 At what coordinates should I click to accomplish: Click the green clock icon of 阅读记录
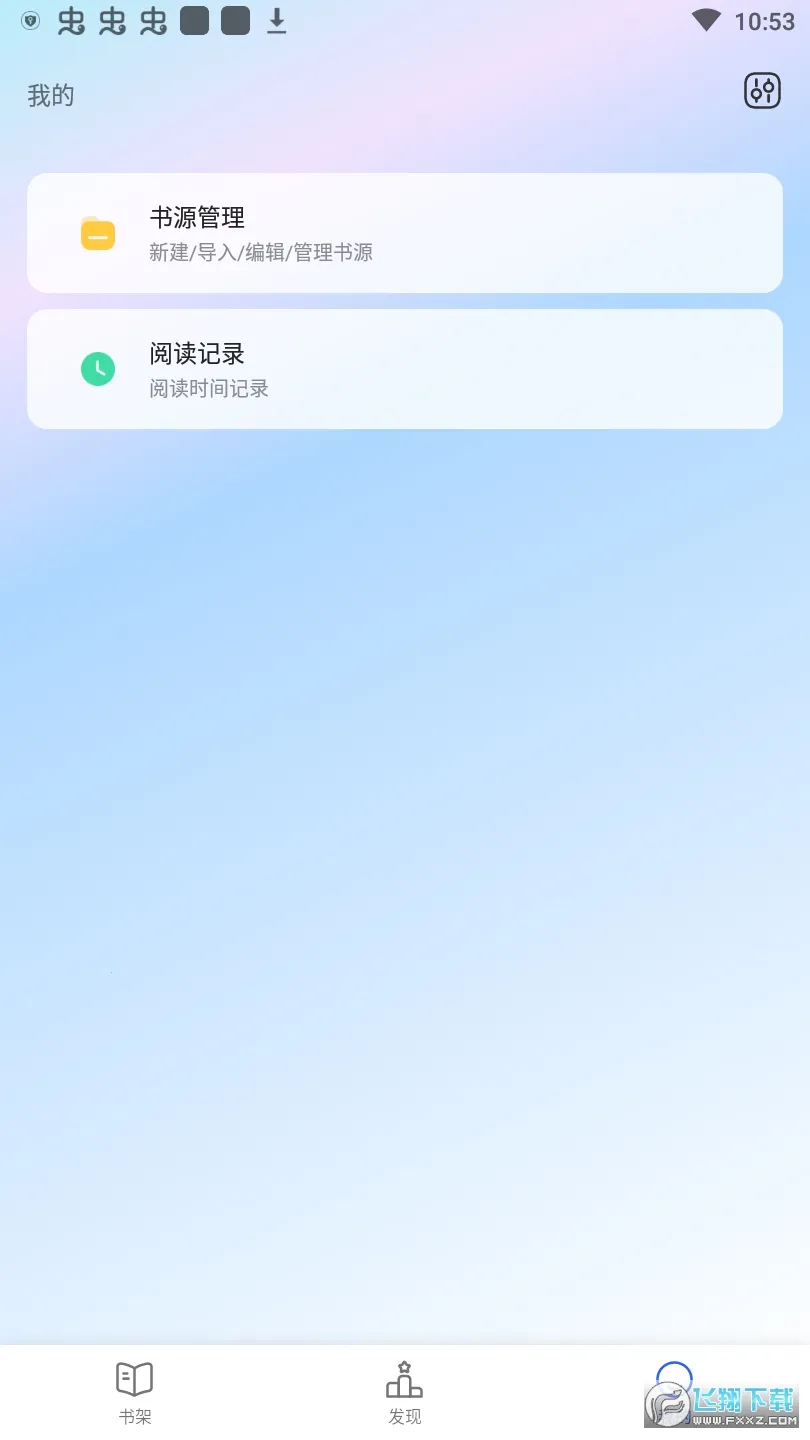pos(97,368)
